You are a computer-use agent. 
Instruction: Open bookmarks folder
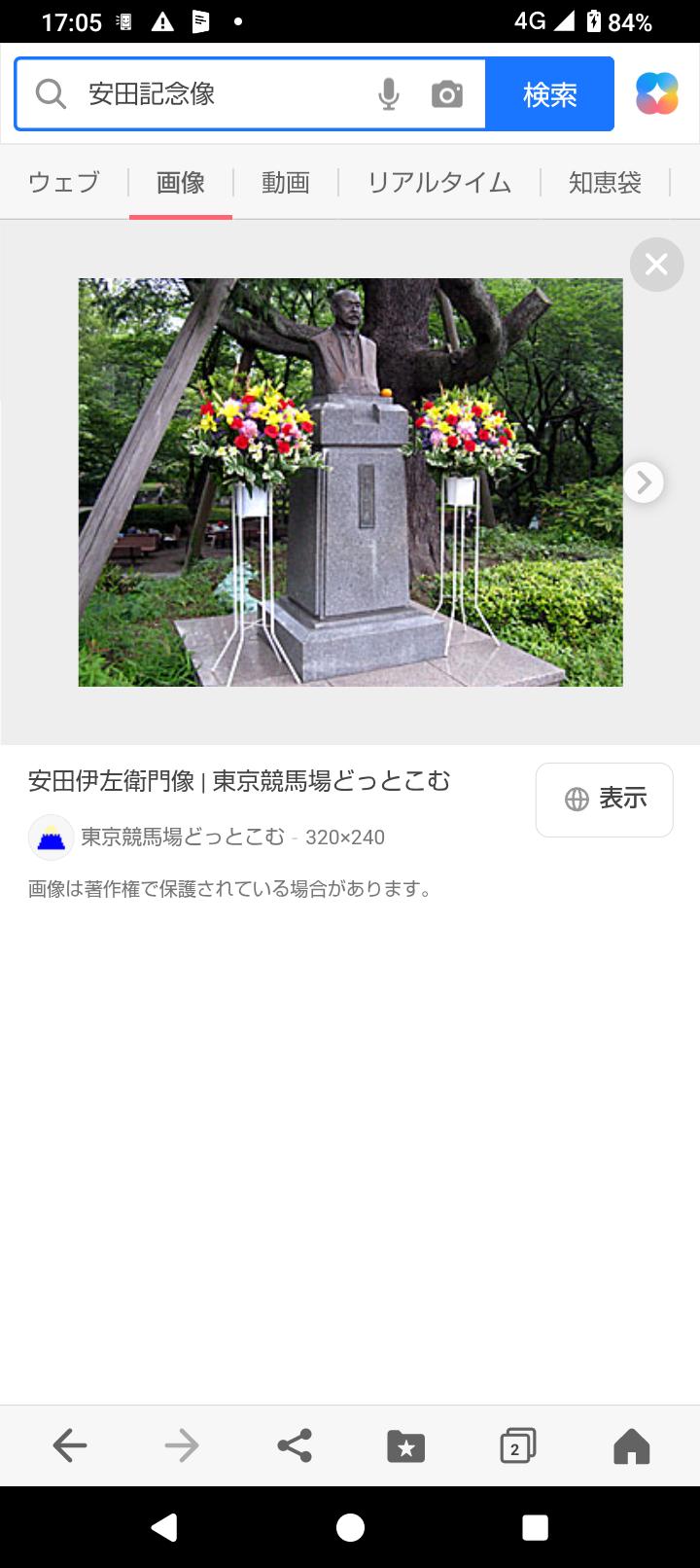click(x=405, y=1446)
